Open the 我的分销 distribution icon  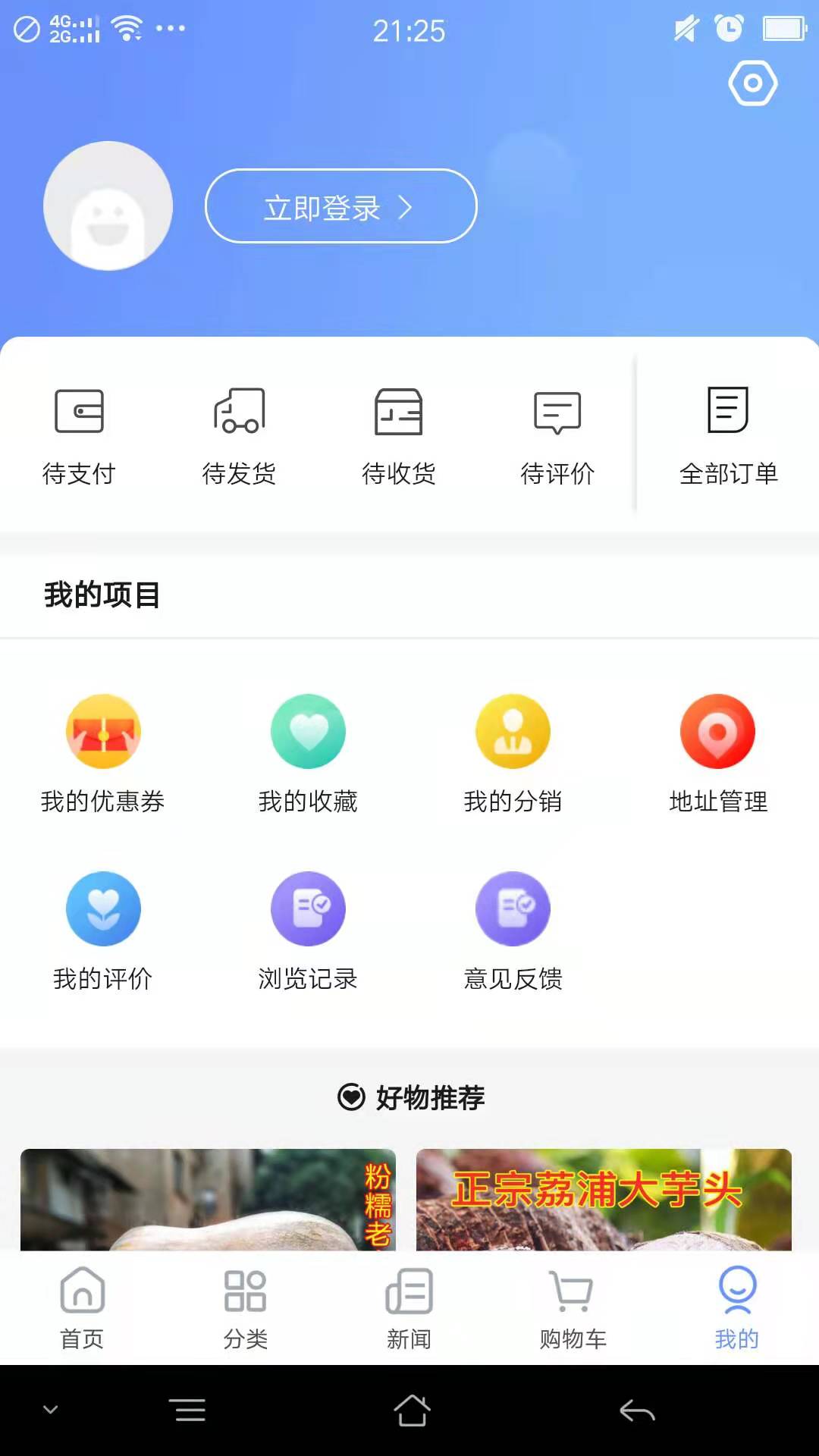tap(513, 730)
